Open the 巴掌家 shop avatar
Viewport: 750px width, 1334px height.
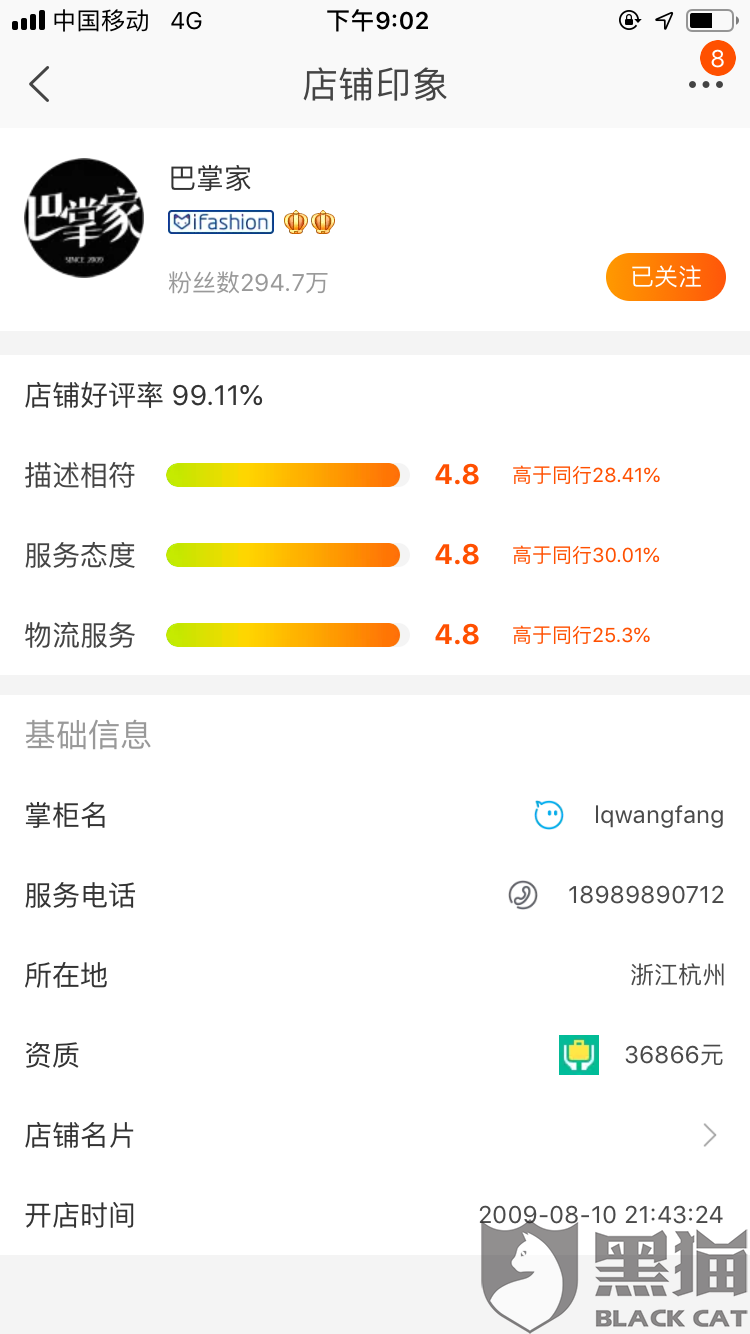tap(84, 218)
